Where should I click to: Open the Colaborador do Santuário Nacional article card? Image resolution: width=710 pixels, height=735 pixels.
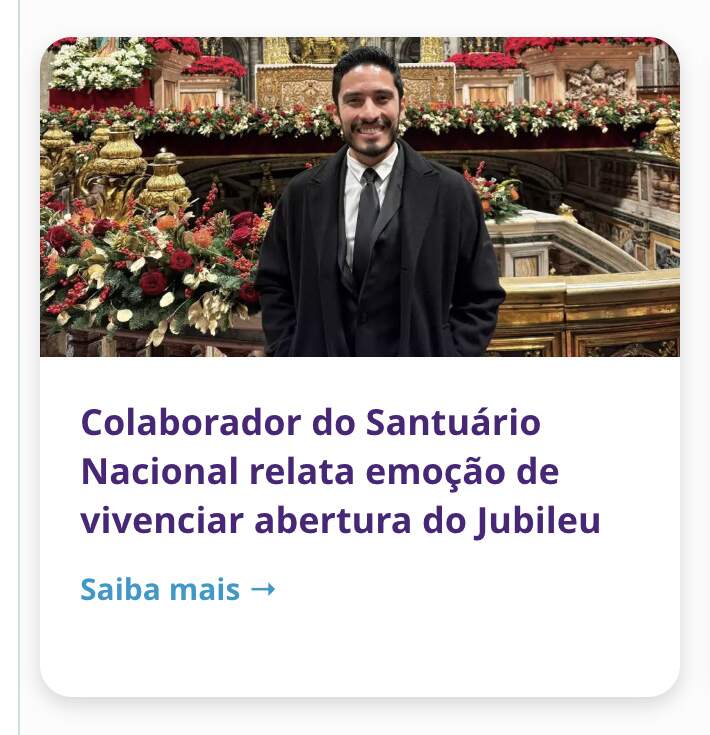click(340, 471)
